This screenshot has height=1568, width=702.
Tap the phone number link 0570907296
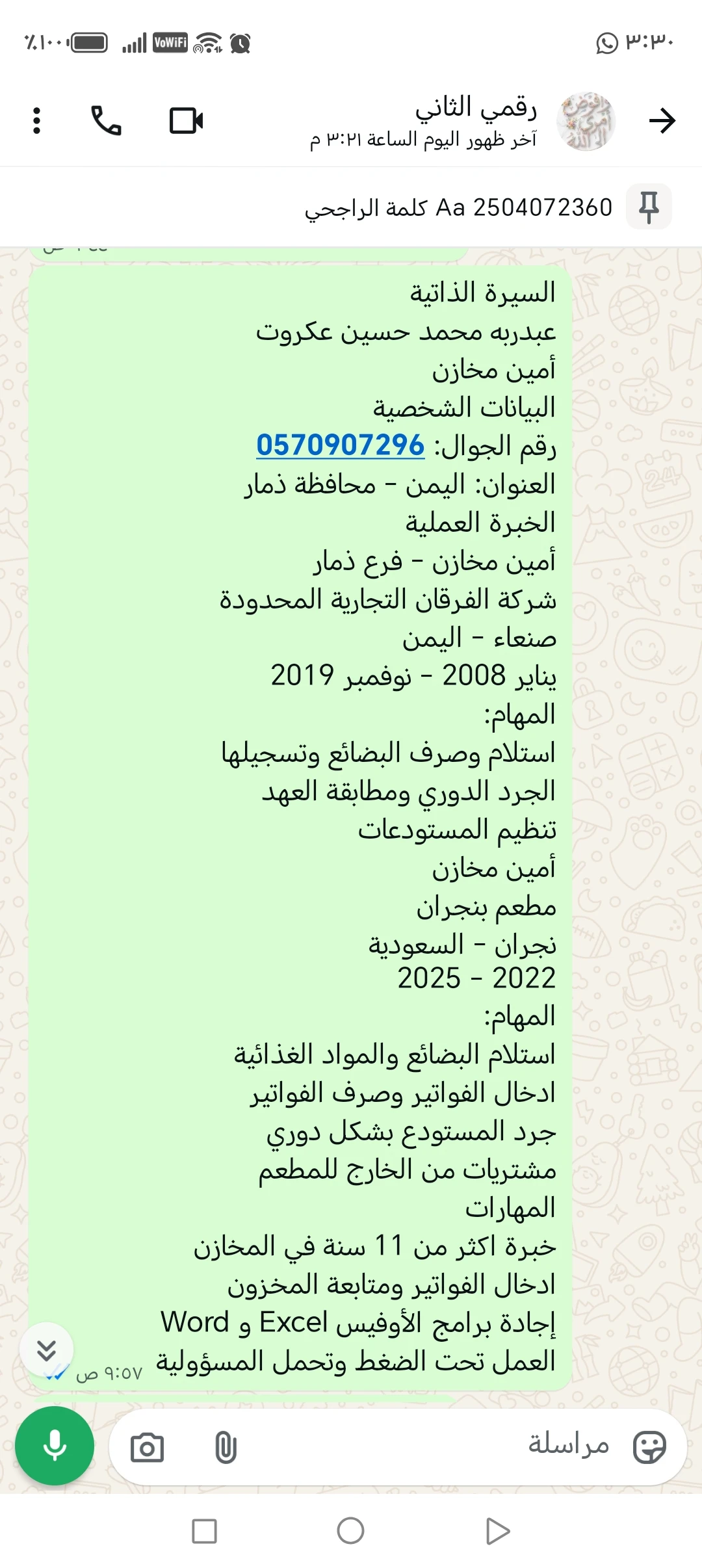point(341,445)
